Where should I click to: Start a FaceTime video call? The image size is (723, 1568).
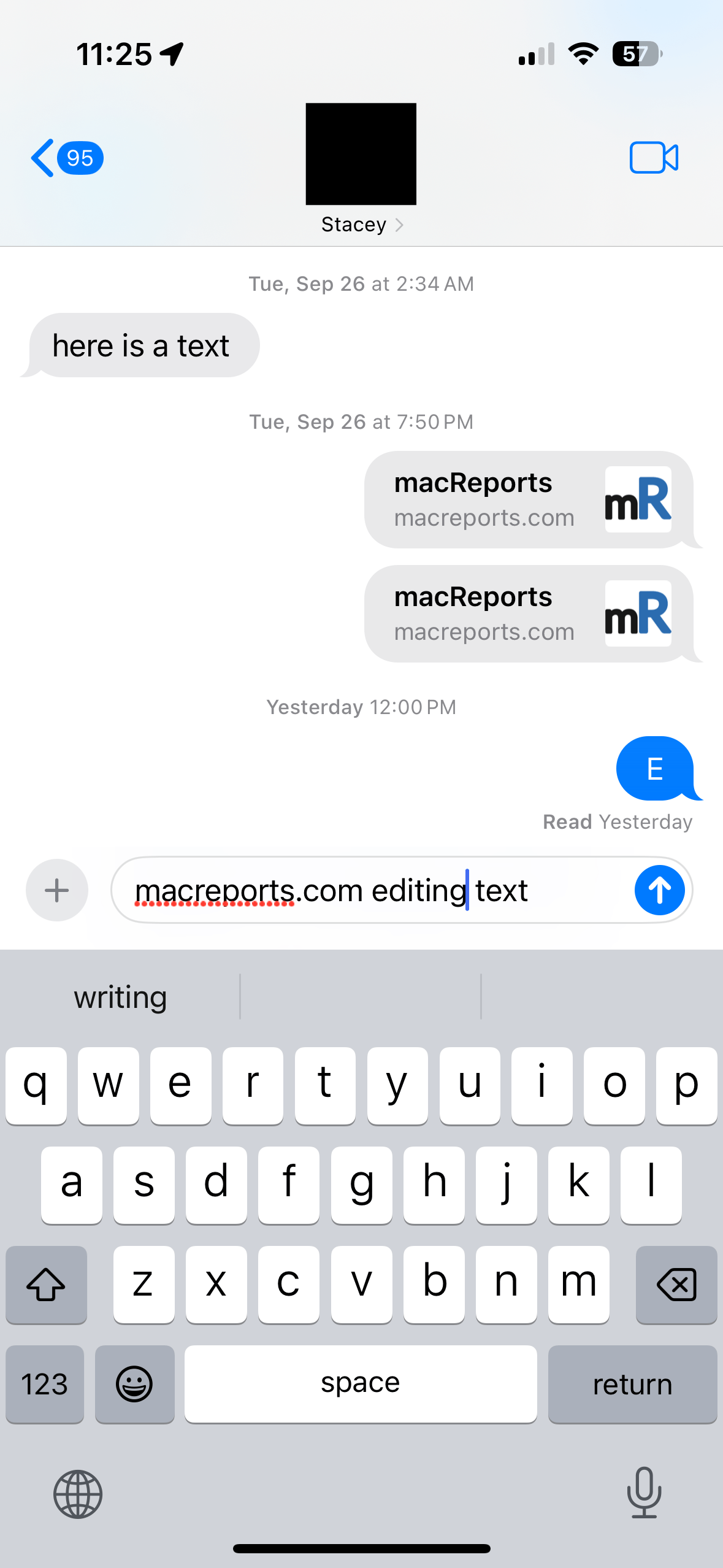[x=654, y=158]
